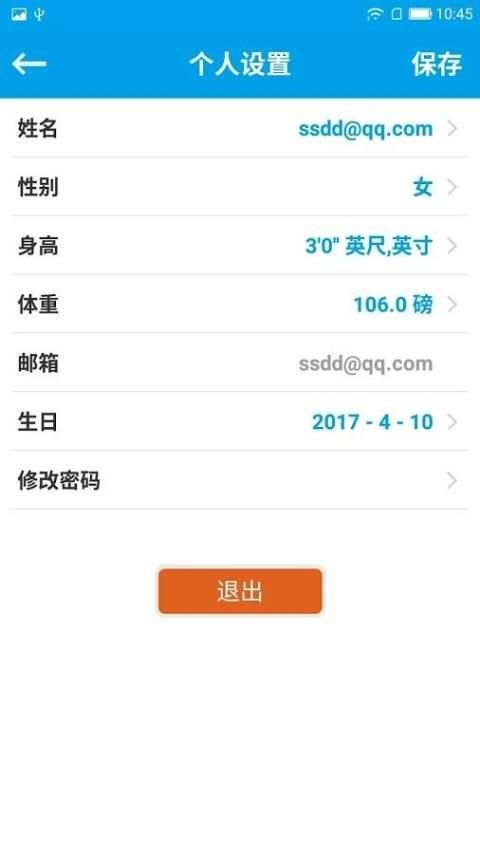The image size is (480, 854).
Task: Go back using the top-left arrow
Action: tap(29, 64)
